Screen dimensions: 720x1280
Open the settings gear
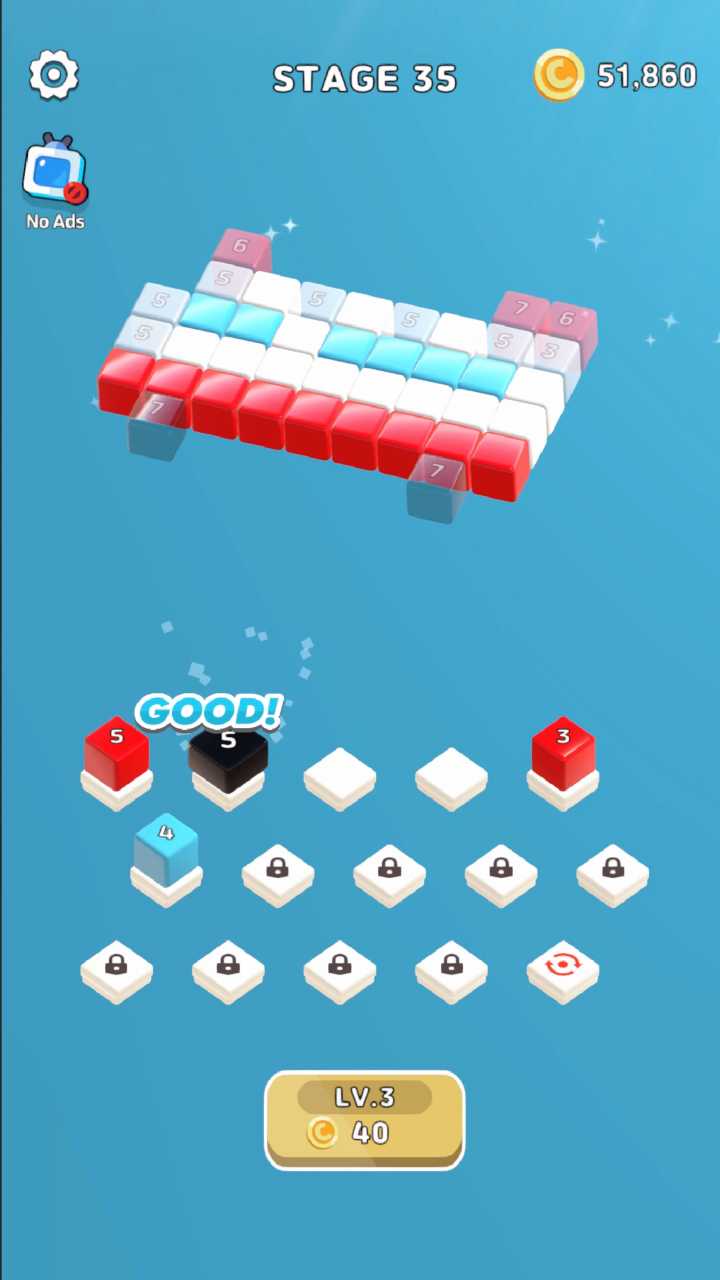pos(53,75)
